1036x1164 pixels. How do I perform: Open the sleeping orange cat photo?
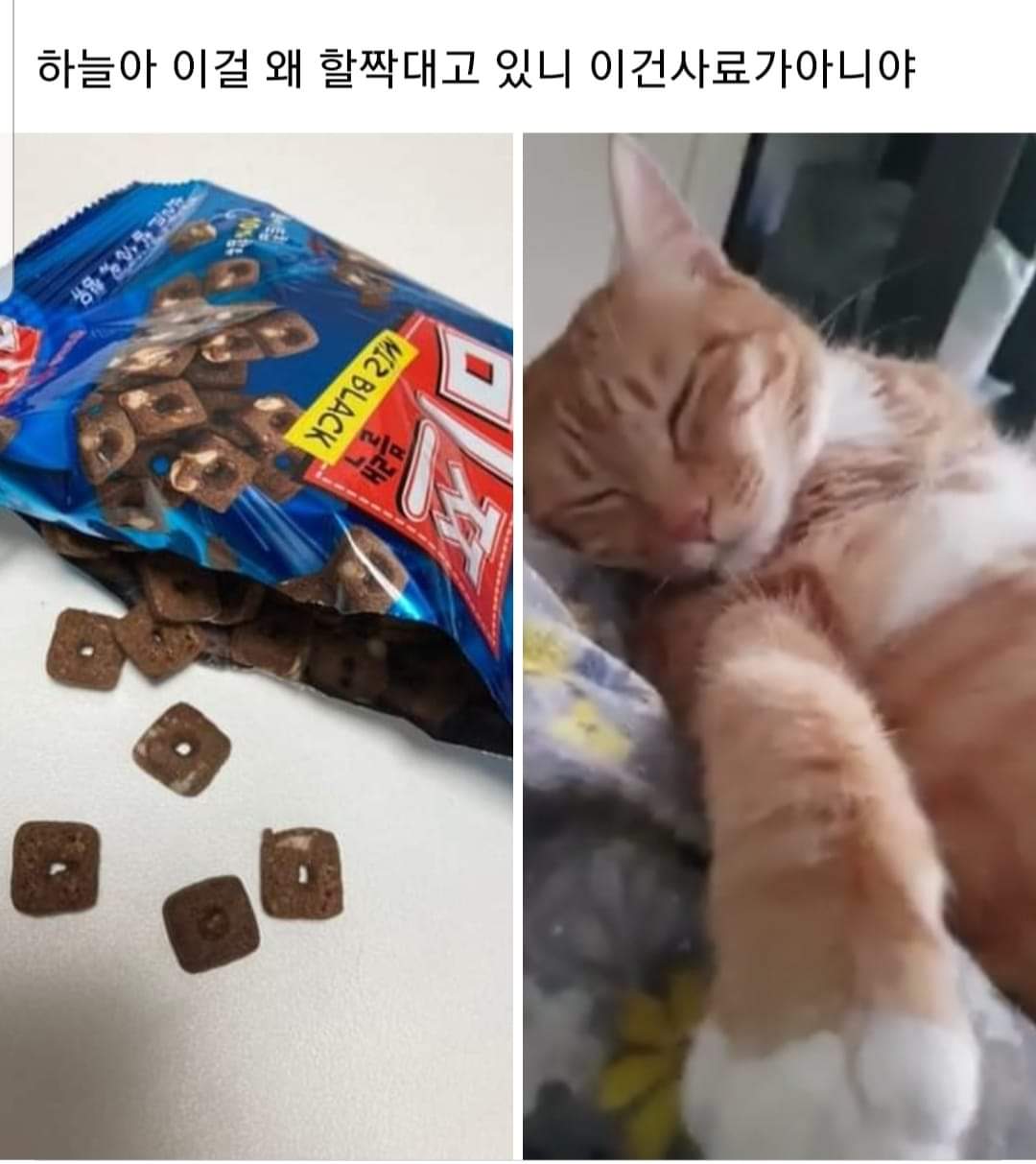[779, 643]
